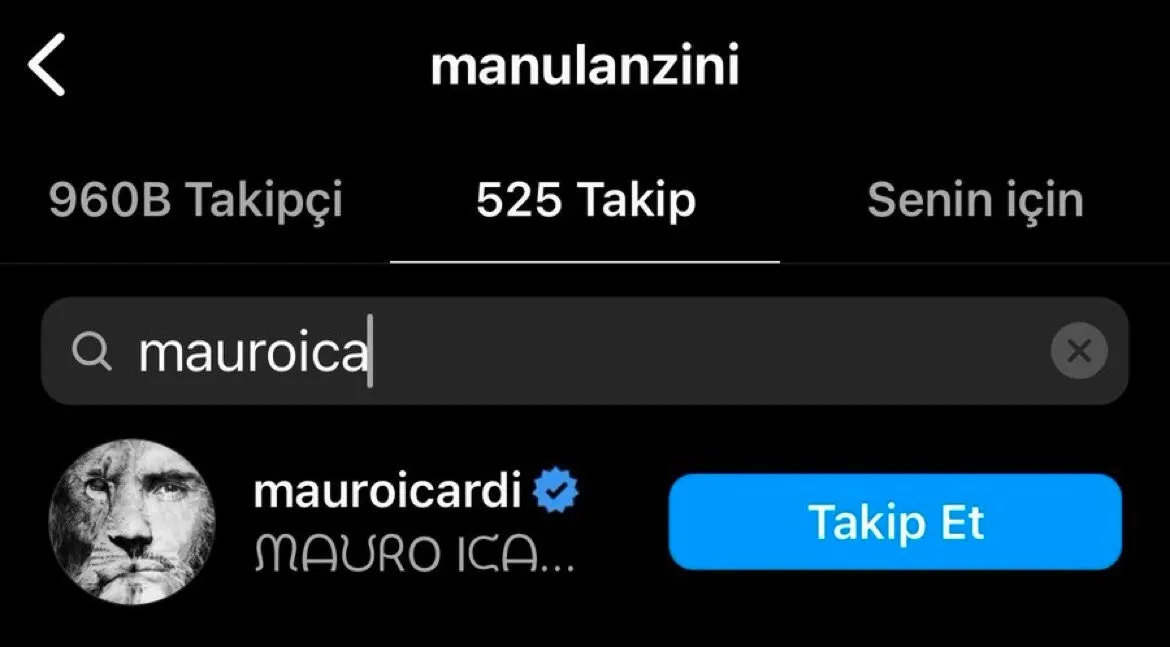This screenshot has height=647, width=1170.
Task: Follow mauroicardi with Takip Et
Action: coord(895,522)
